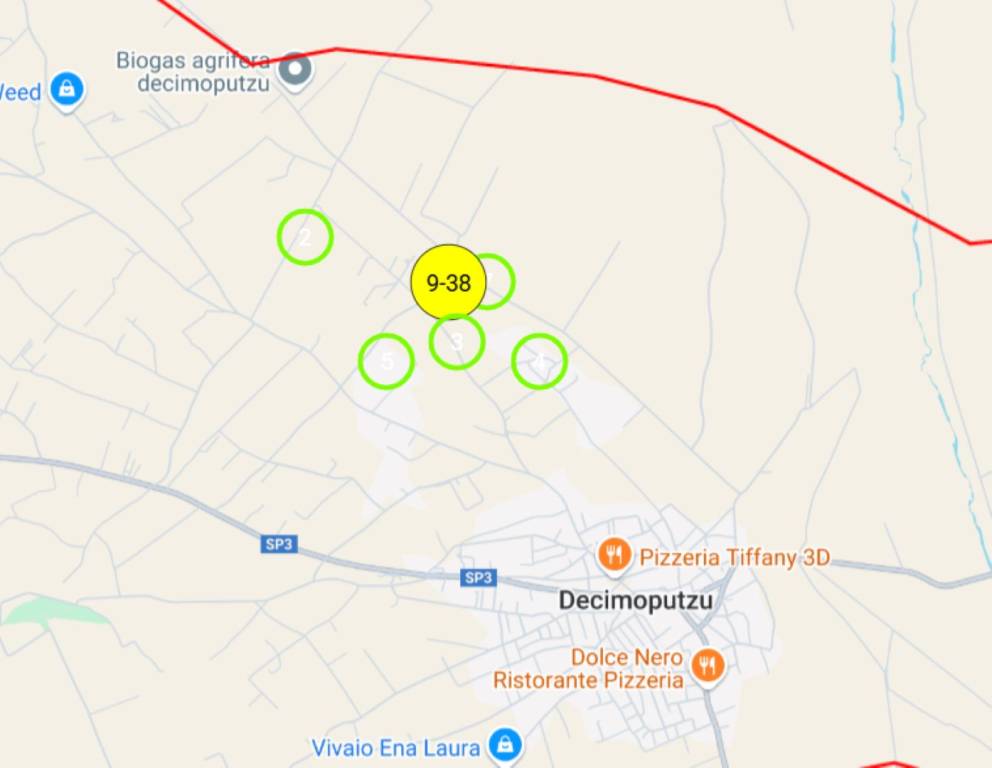992x768 pixels.
Task: View Dolce Nero Ristorante Pizzeria pin
Action: [x=708, y=664]
